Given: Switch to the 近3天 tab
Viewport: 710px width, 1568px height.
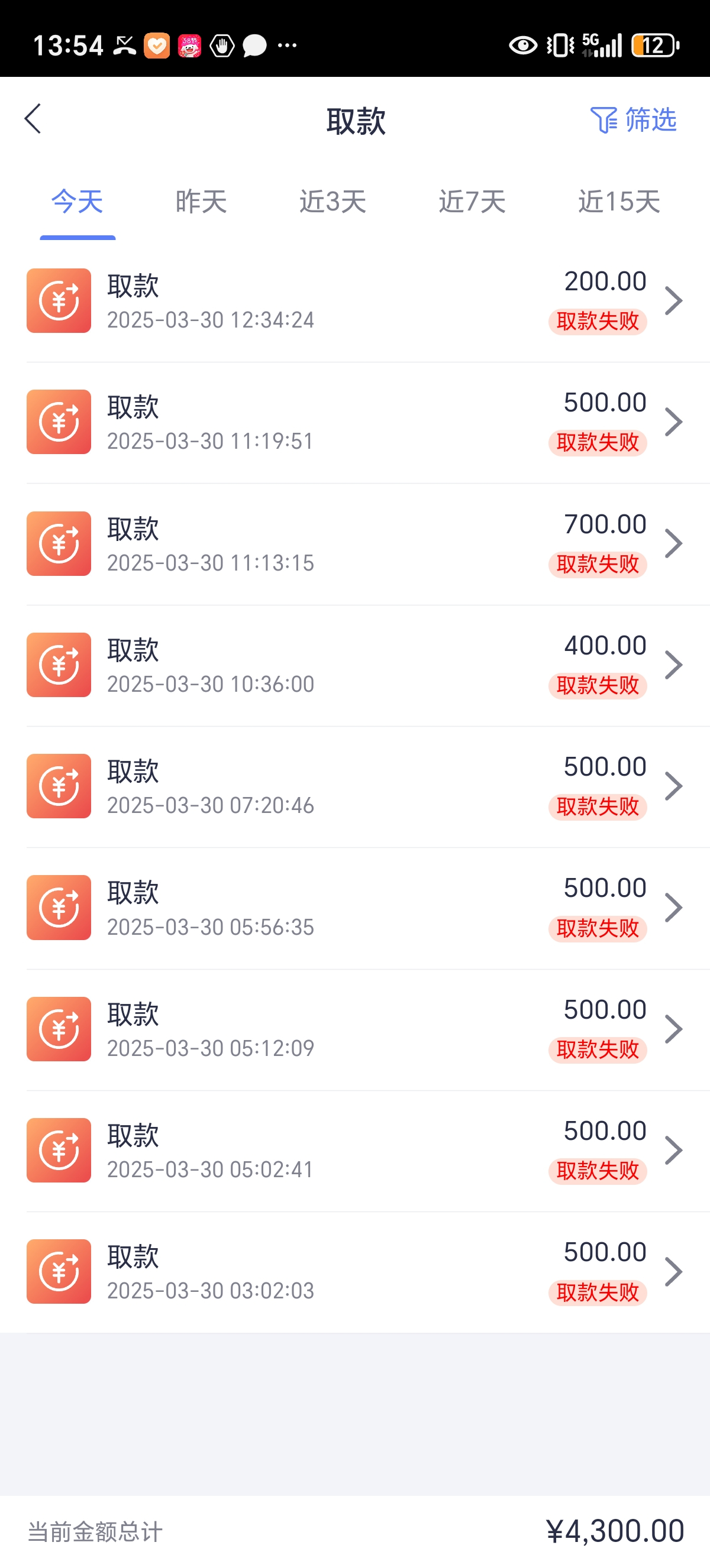Looking at the screenshot, I should click(333, 202).
